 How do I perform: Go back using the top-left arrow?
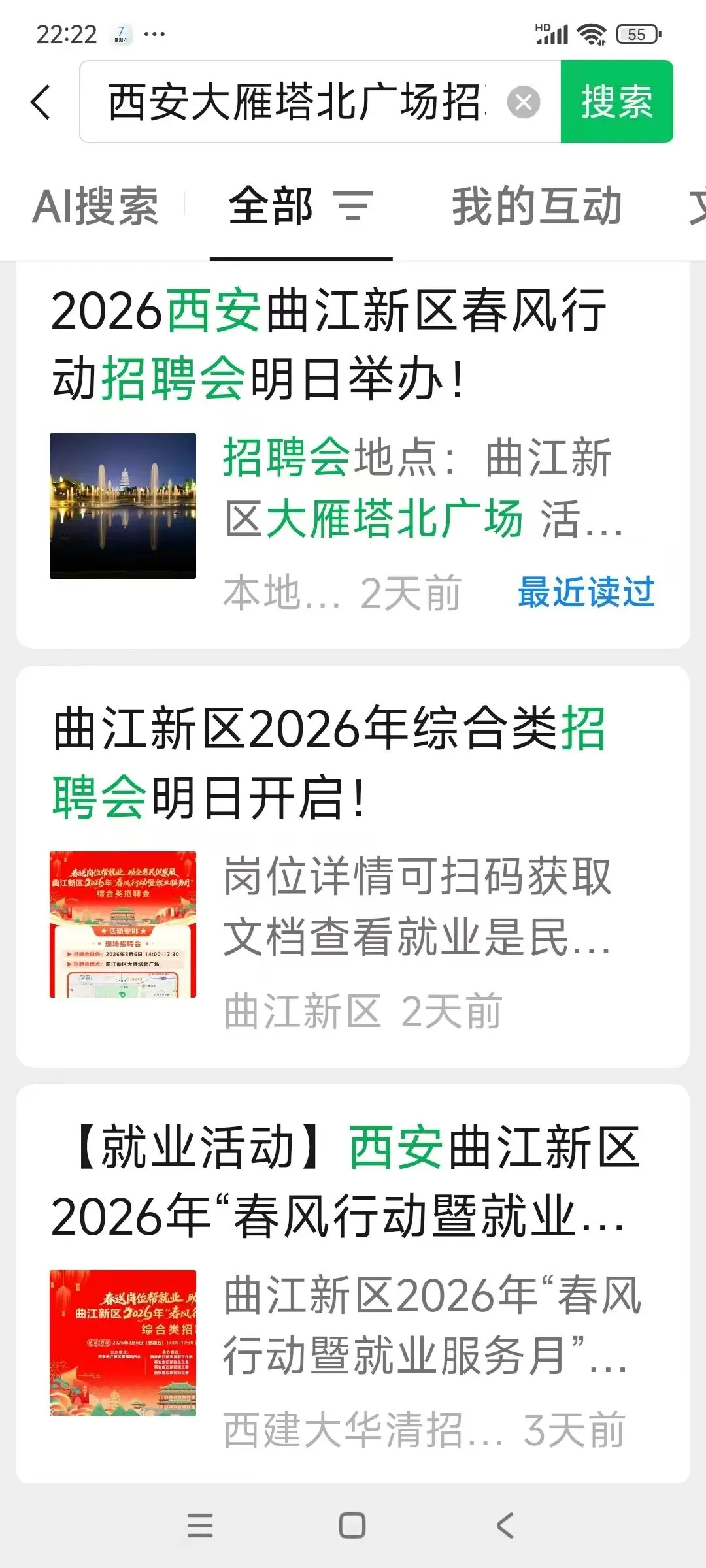pyautogui.click(x=41, y=103)
